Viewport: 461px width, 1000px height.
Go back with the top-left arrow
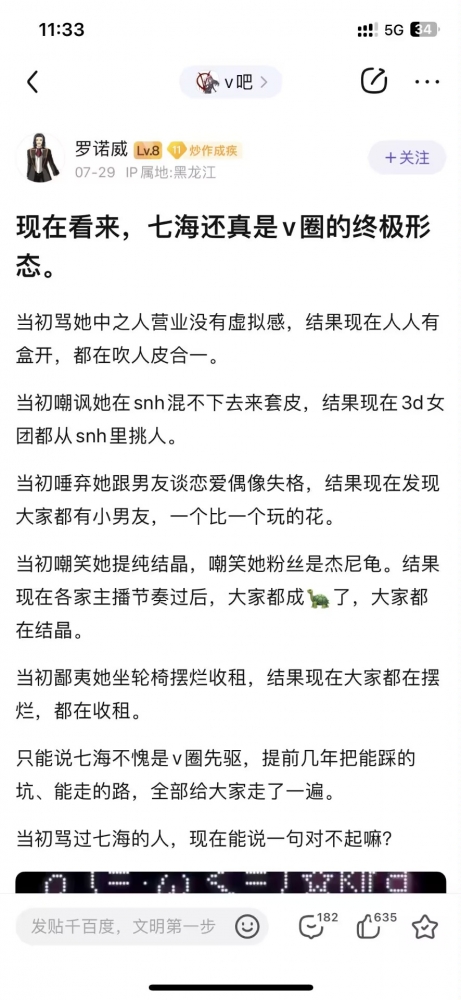point(33,82)
